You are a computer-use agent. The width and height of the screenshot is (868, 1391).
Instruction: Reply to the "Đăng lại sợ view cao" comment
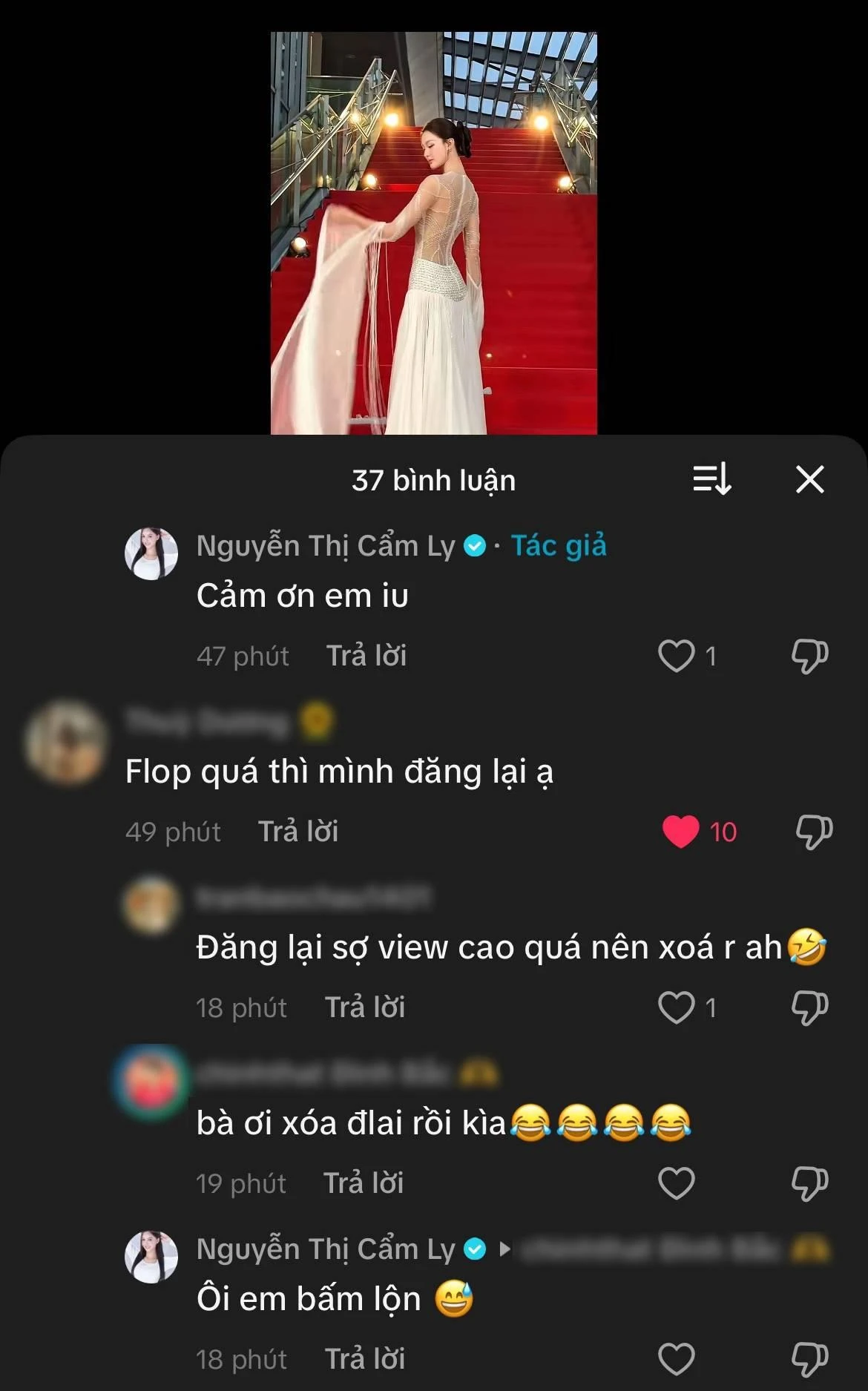pyautogui.click(x=365, y=1007)
